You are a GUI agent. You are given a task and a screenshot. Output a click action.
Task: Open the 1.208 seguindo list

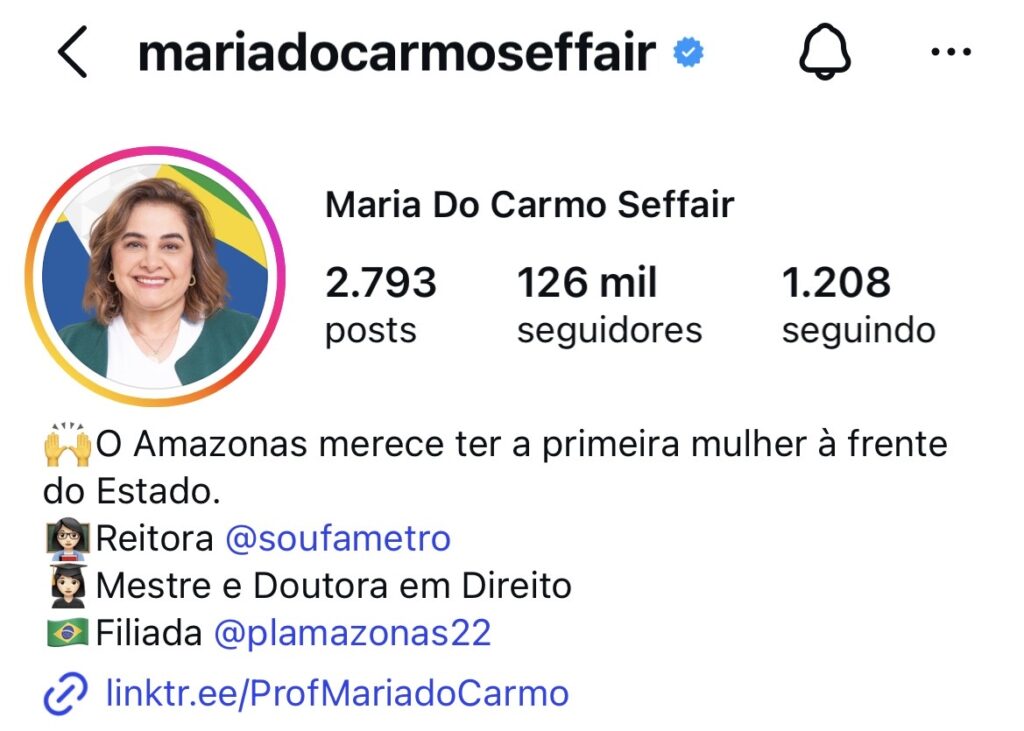point(858,305)
